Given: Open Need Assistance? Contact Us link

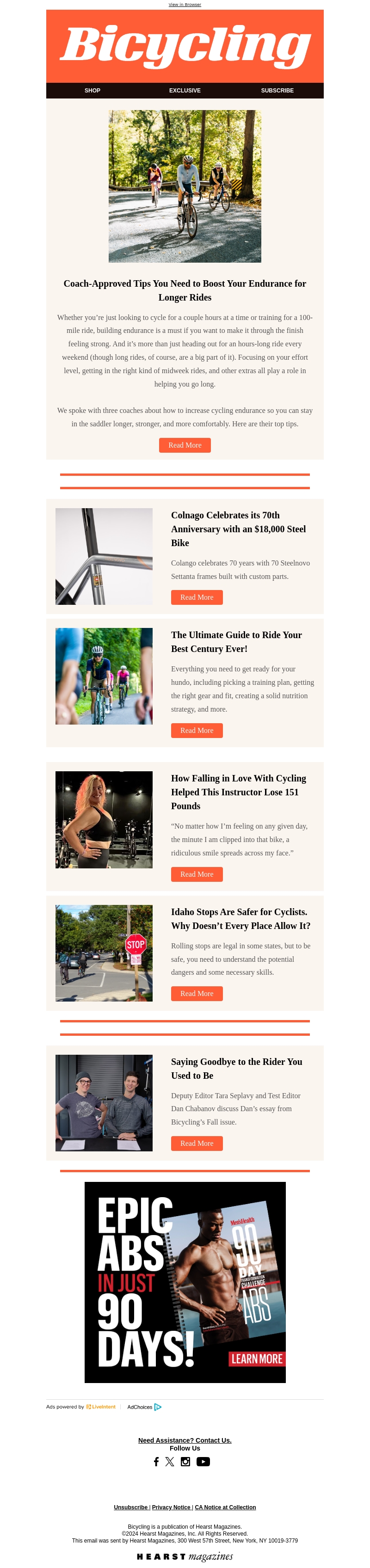Looking at the screenshot, I should (x=185, y=1440).
